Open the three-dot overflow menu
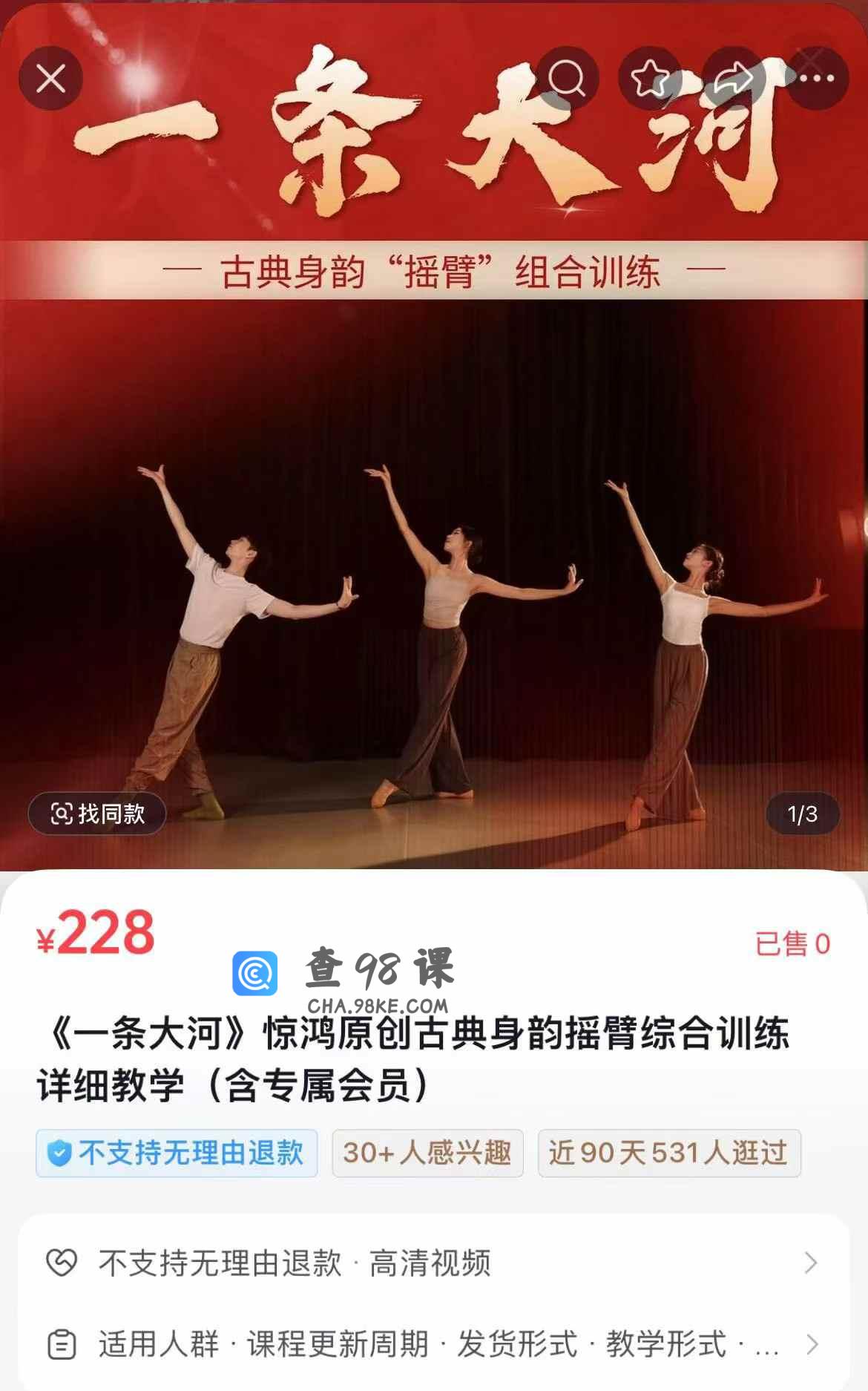868x1391 pixels. (816, 78)
